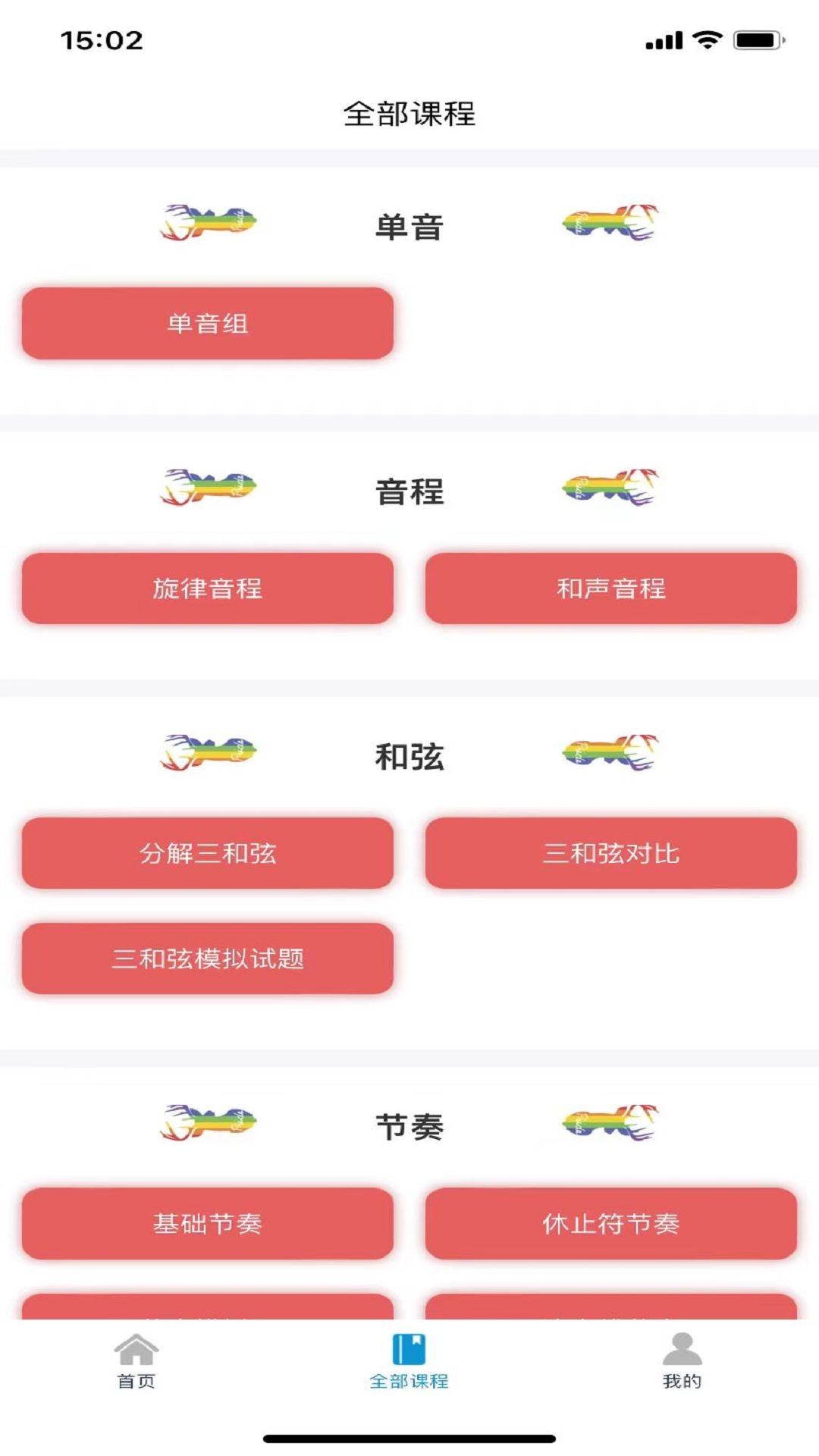Open the 和声音程 course

tap(611, 590)
